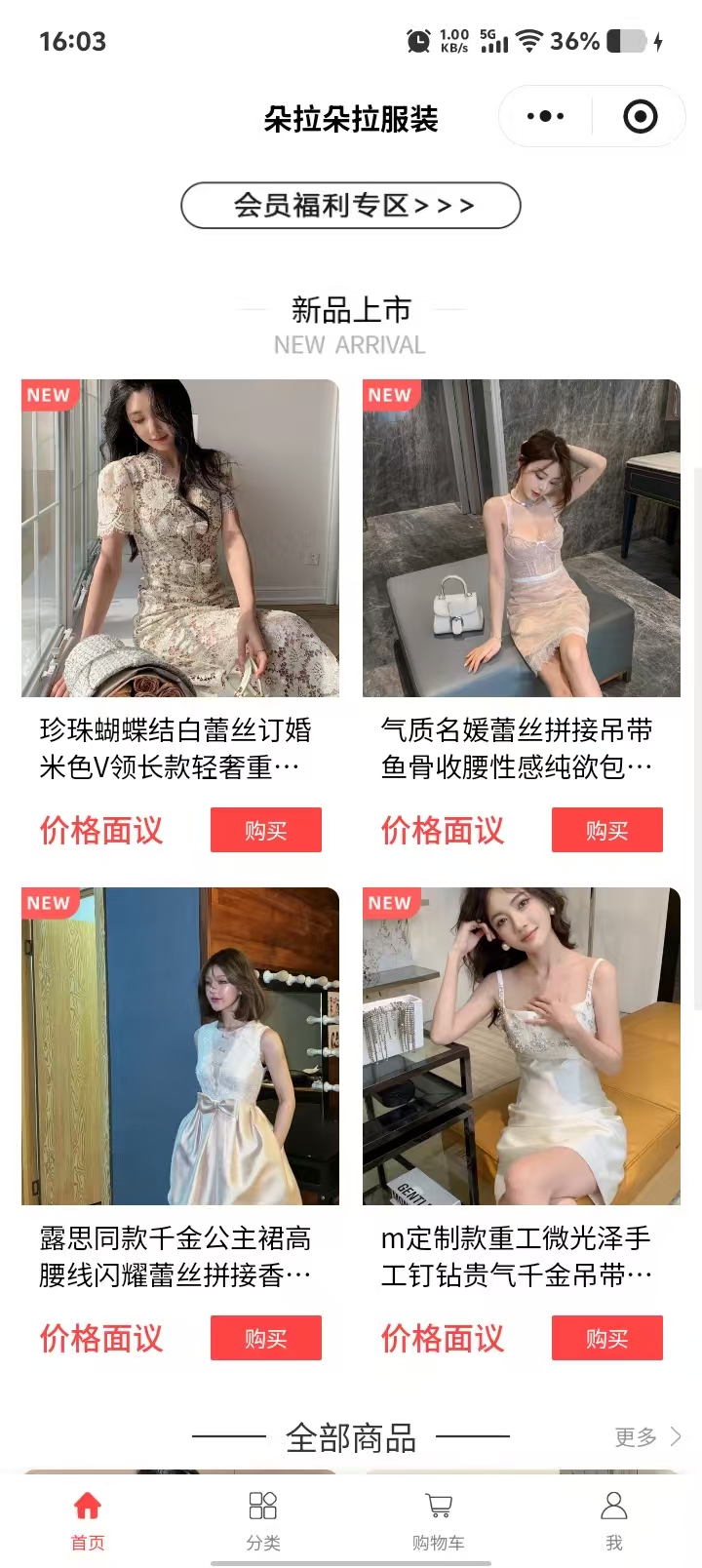Open the mini program overflow menu

pos(545,117)
